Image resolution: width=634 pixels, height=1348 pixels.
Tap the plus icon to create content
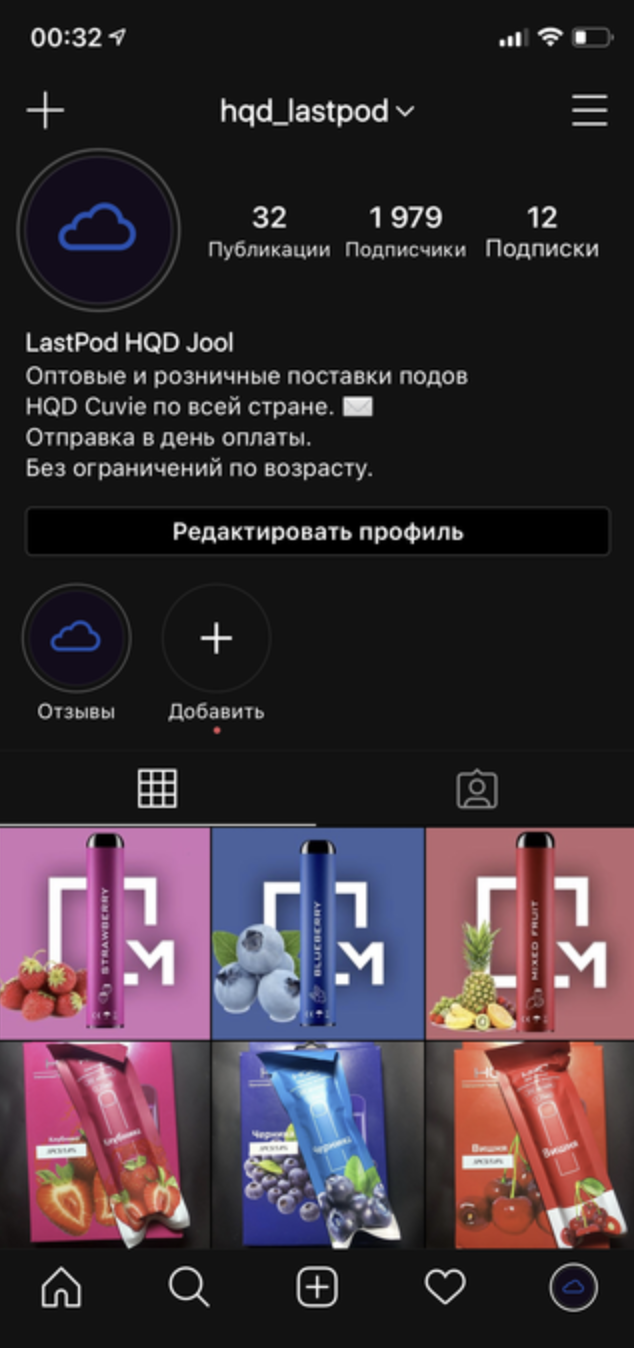pyautogui.click(x=45, y=110)
